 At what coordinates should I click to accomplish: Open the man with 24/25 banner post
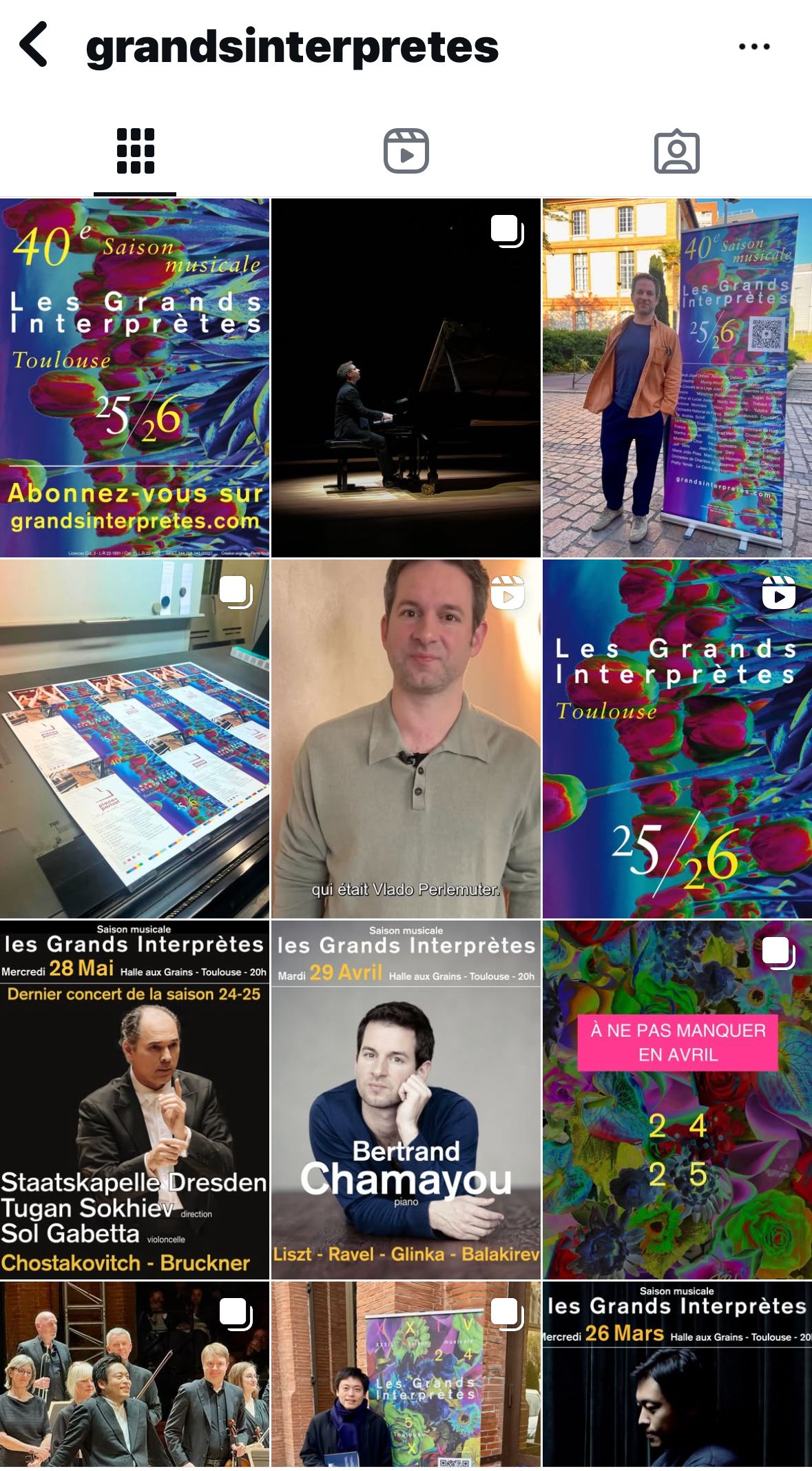[406, 1375]
